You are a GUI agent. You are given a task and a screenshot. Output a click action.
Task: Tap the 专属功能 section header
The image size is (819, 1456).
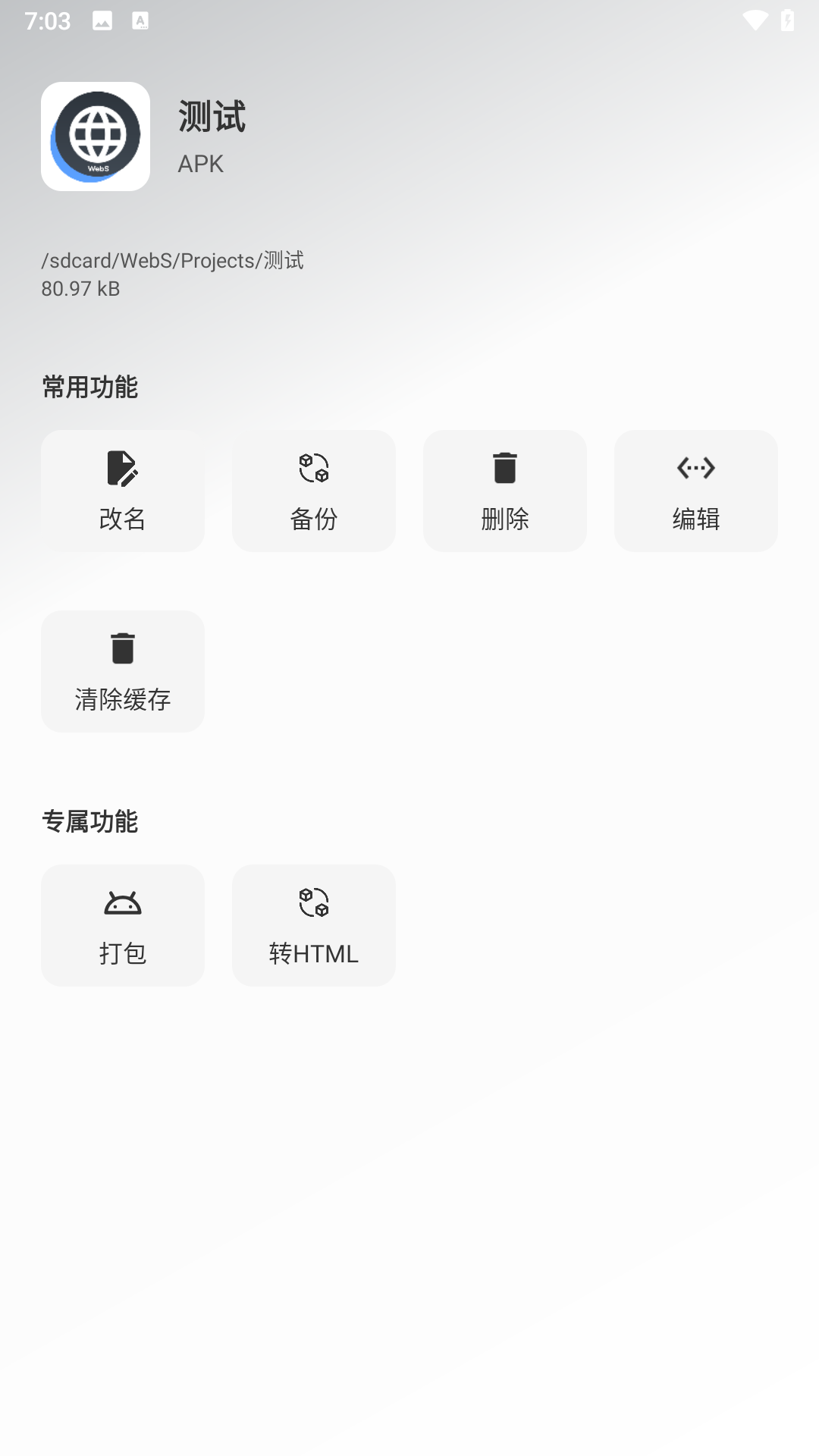pos(90,821)
